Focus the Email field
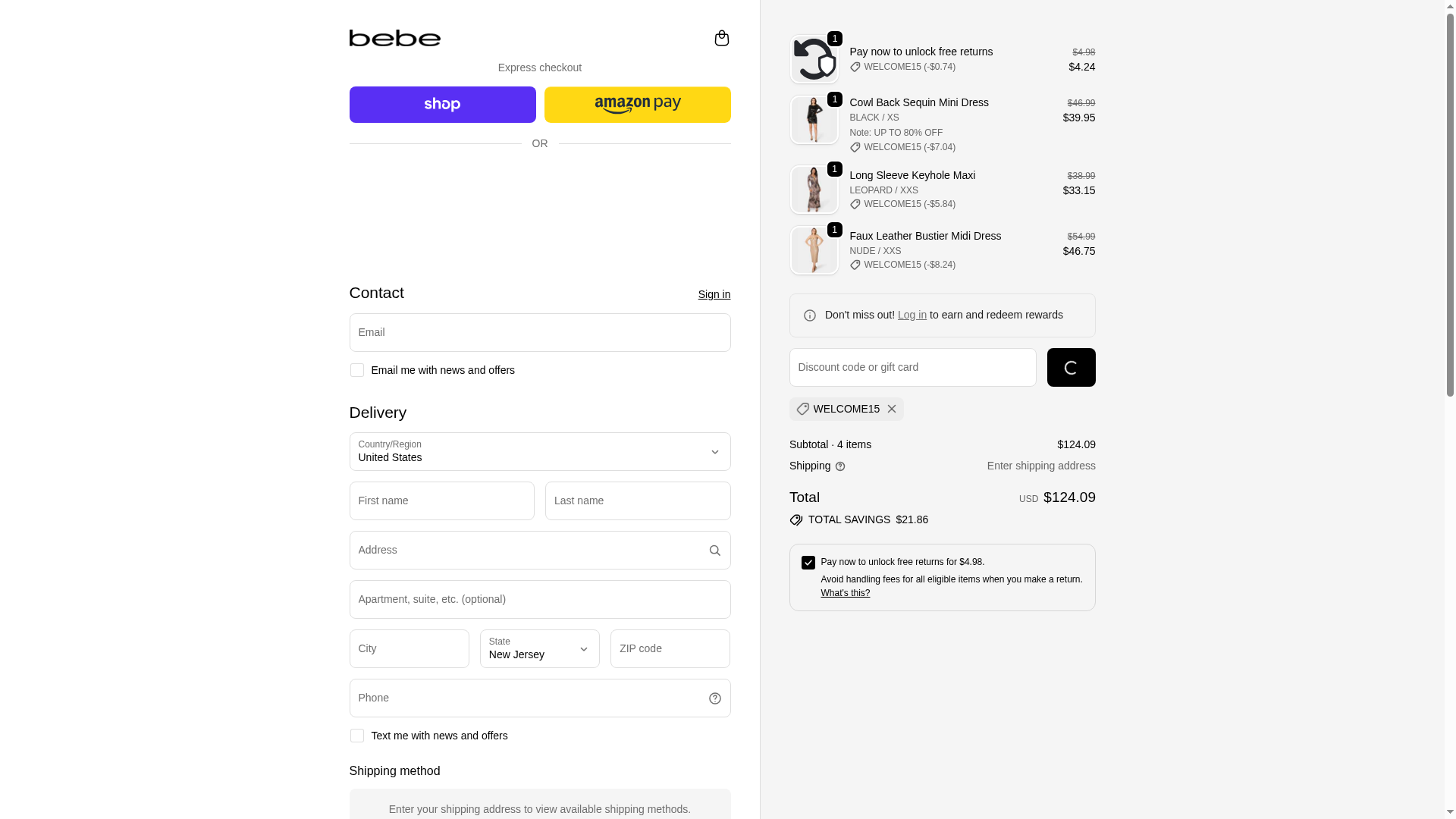The width and height of the screenshot is (1456, 819). click(x=539, y=333)
